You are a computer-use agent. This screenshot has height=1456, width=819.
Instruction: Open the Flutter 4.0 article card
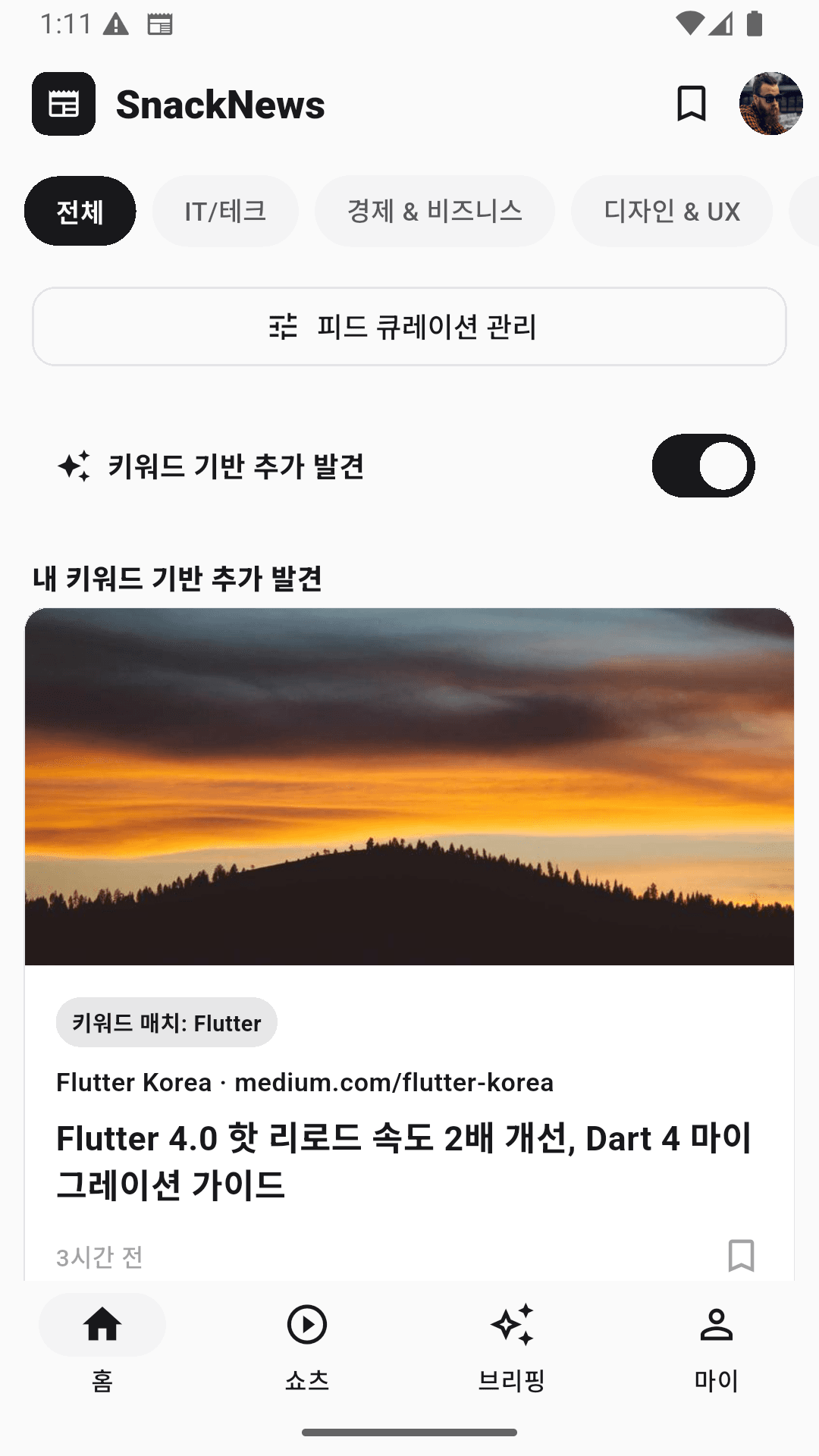click(x=409, y=944)
